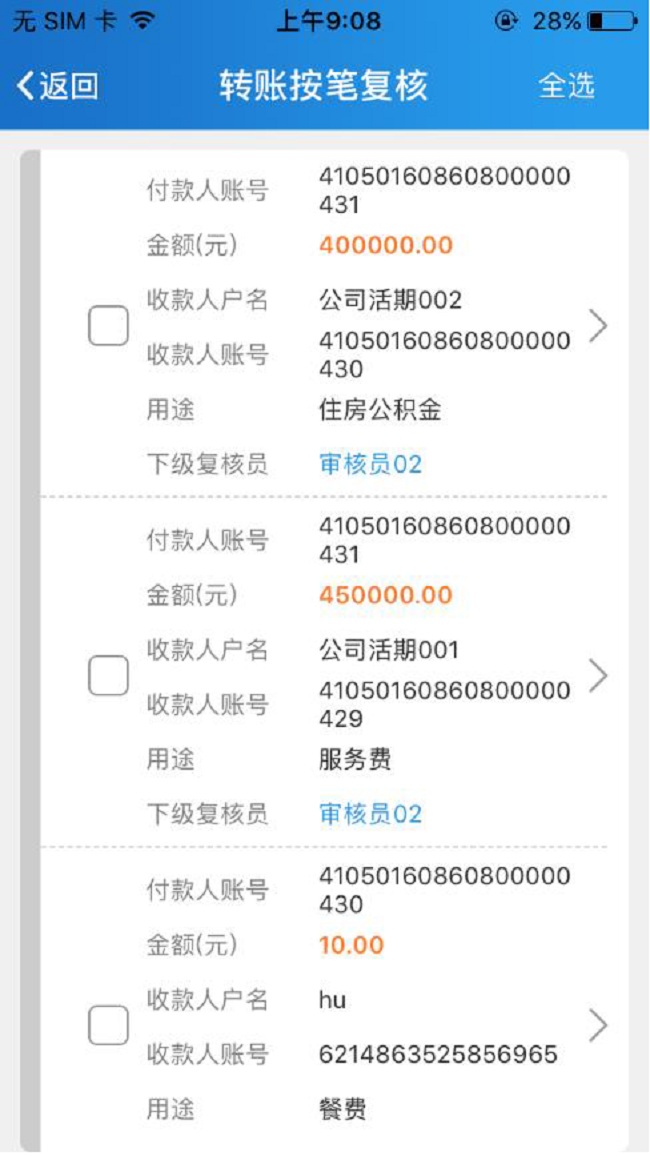Select all transfers with 全选

(x=567, y=86)
